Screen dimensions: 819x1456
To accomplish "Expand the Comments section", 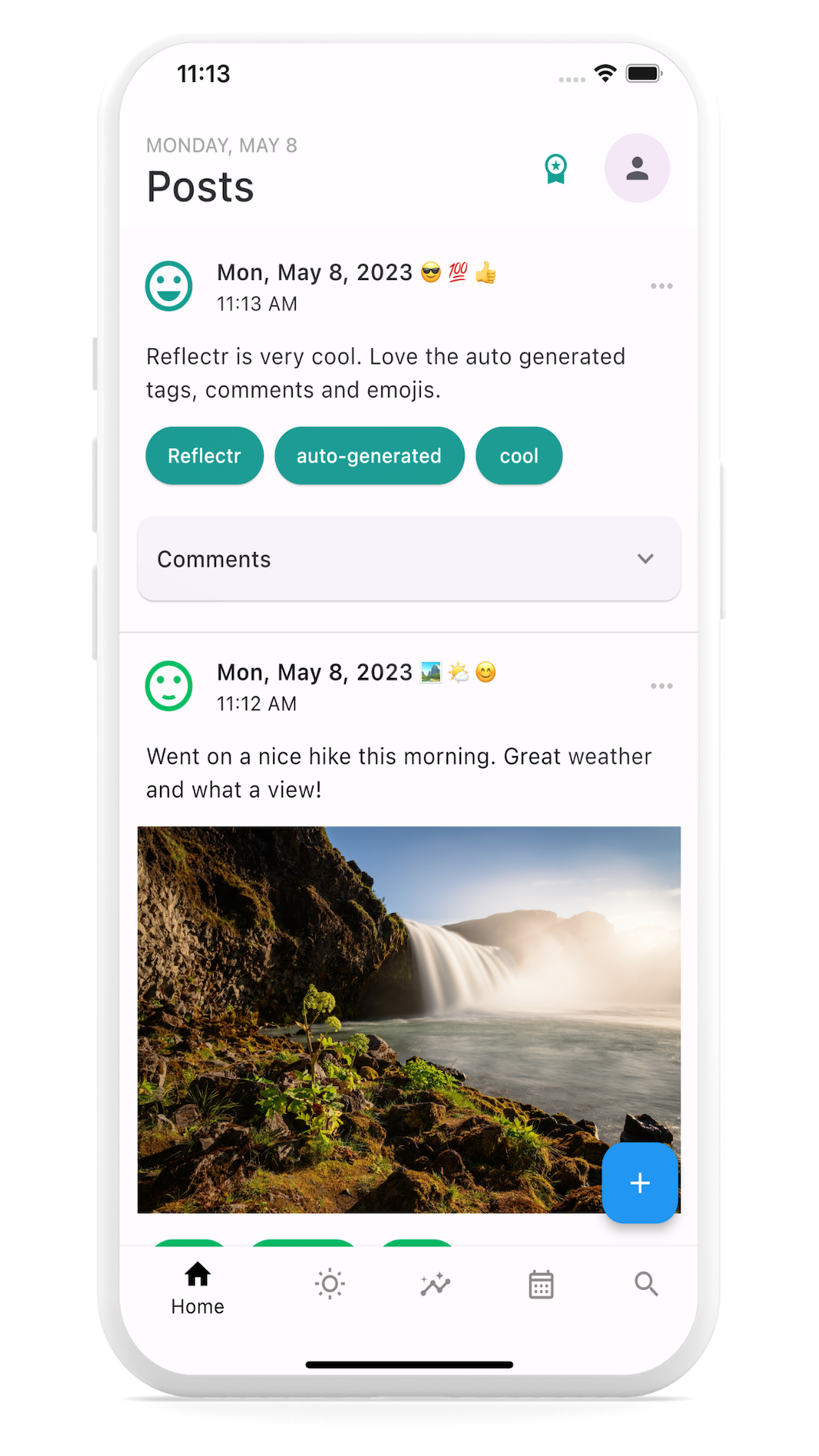I will 409,559.
